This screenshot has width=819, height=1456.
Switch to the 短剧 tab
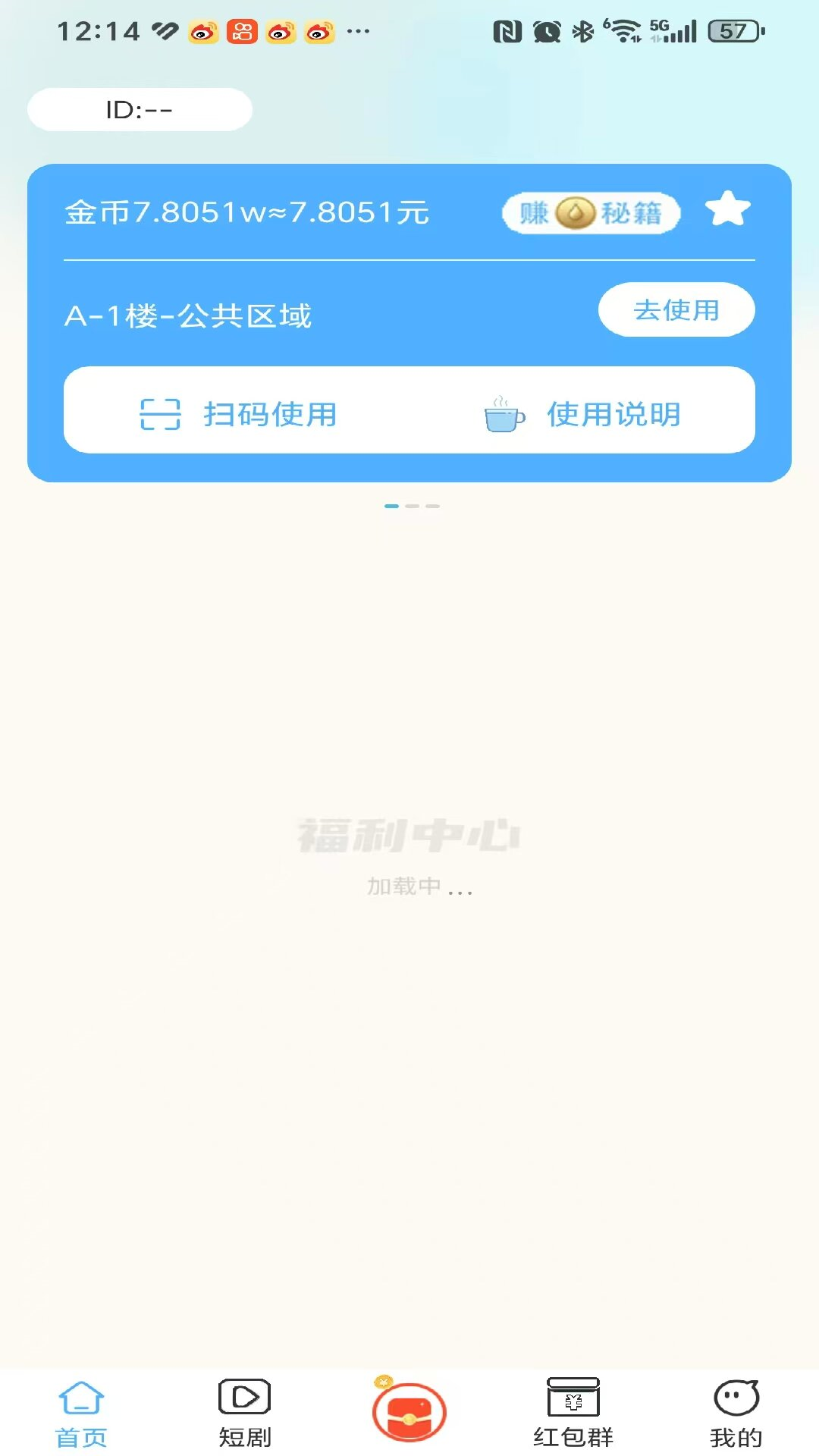coord(244,1414)
